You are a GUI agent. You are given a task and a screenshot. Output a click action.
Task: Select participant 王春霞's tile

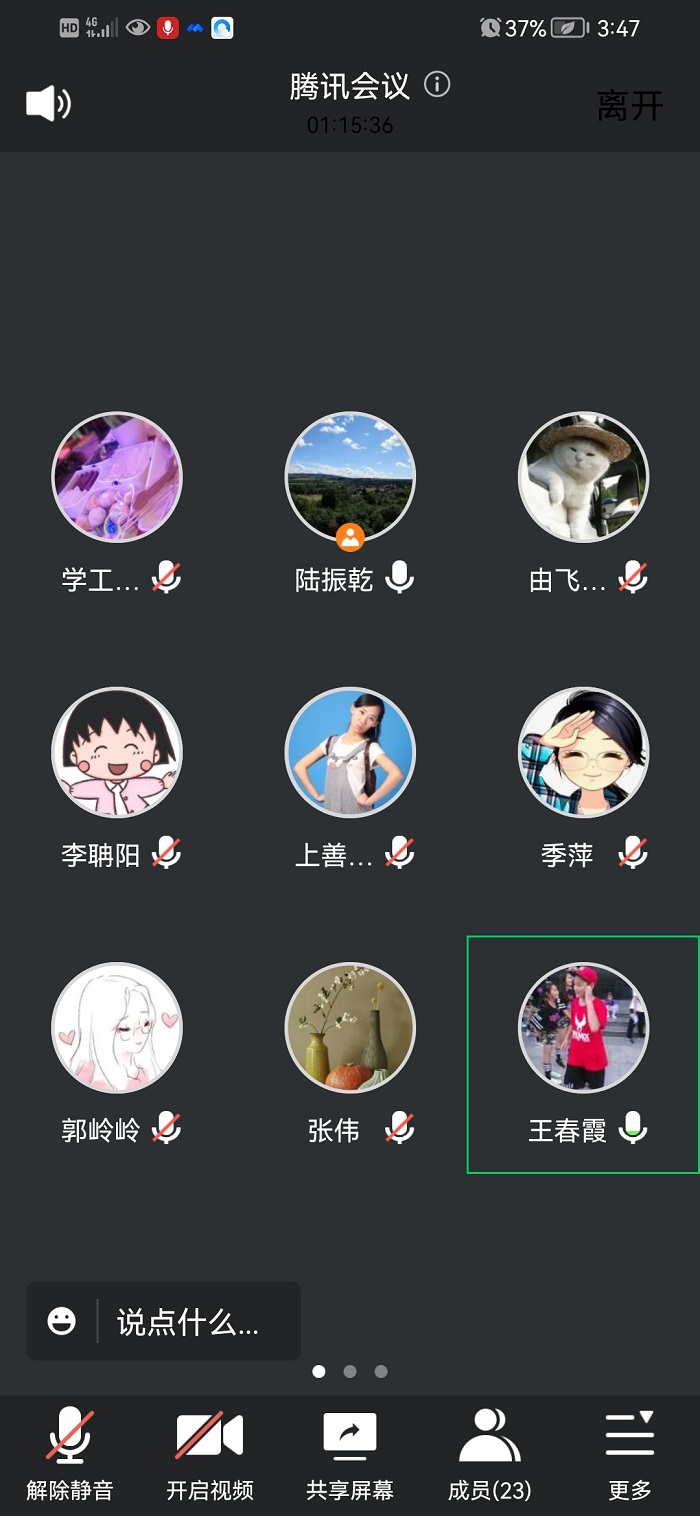[583, 1053]
